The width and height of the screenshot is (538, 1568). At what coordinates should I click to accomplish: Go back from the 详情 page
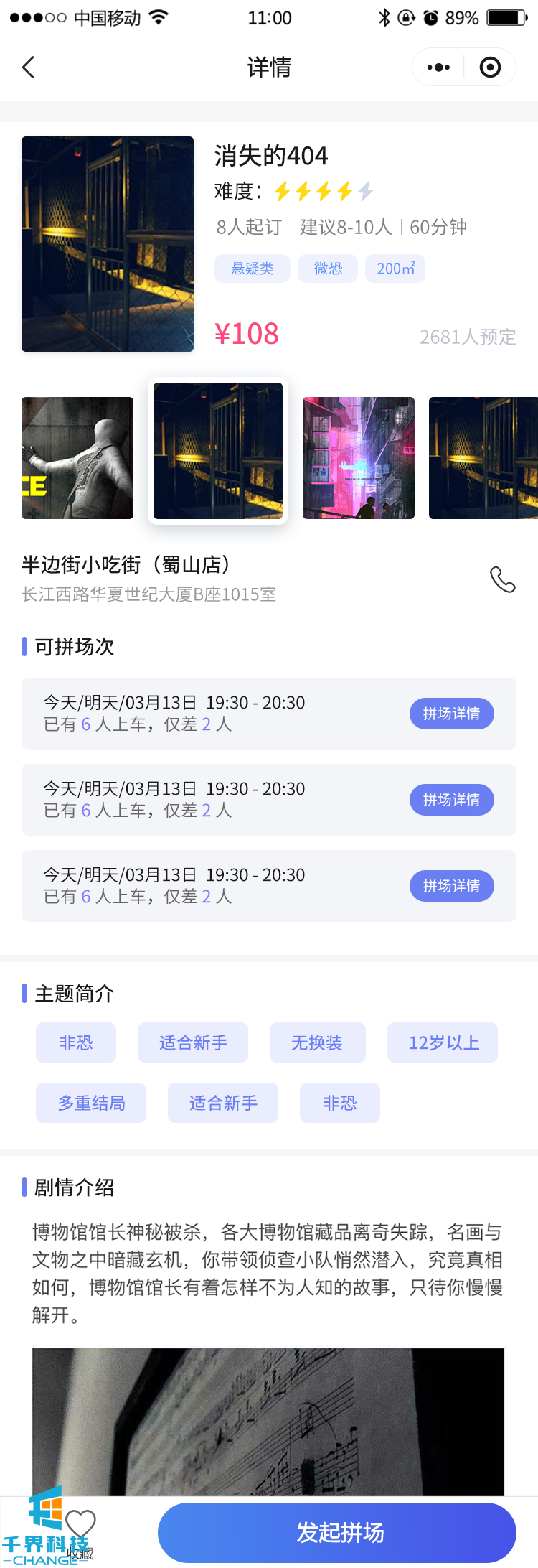(x=29, y=67)
